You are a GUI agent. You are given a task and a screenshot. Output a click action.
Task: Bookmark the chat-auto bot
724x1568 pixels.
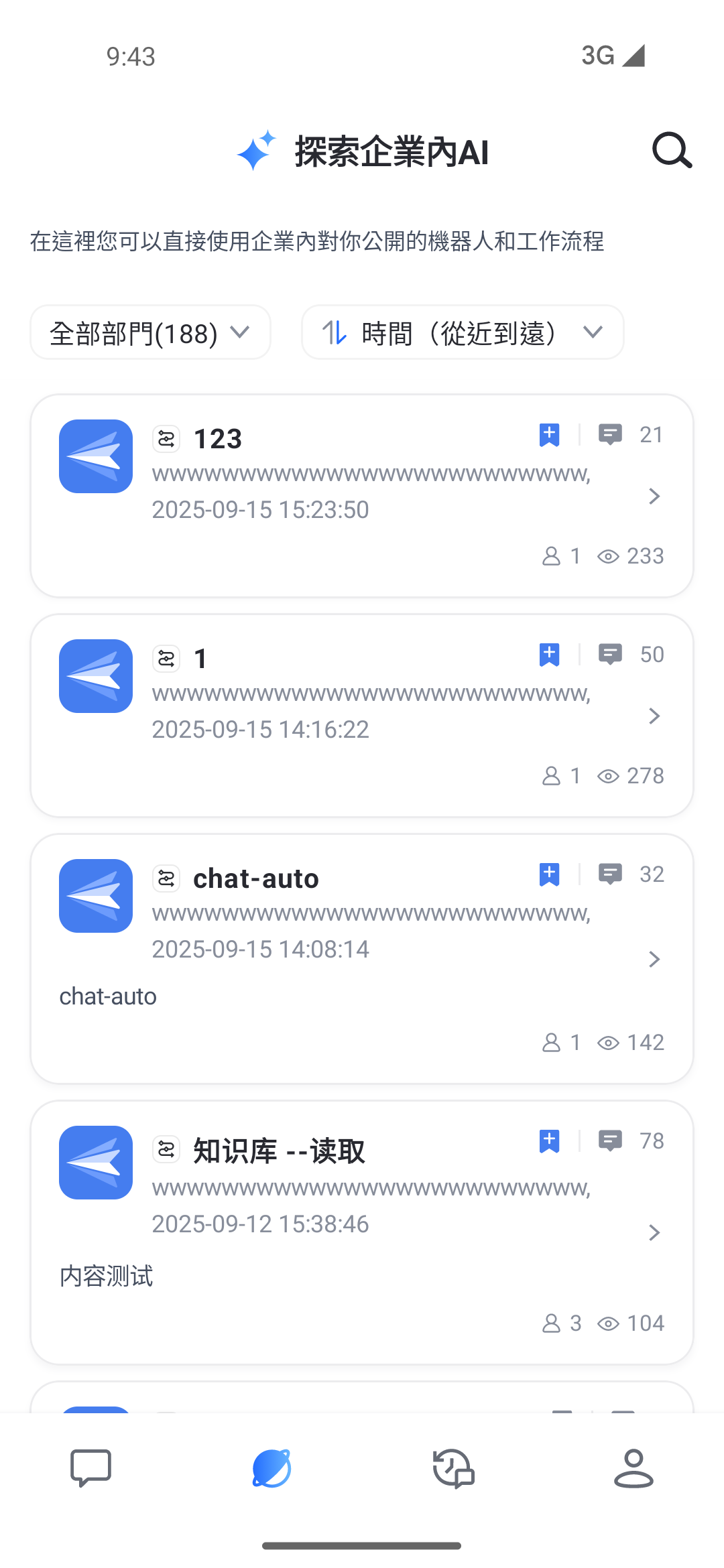tap(549, 874)
